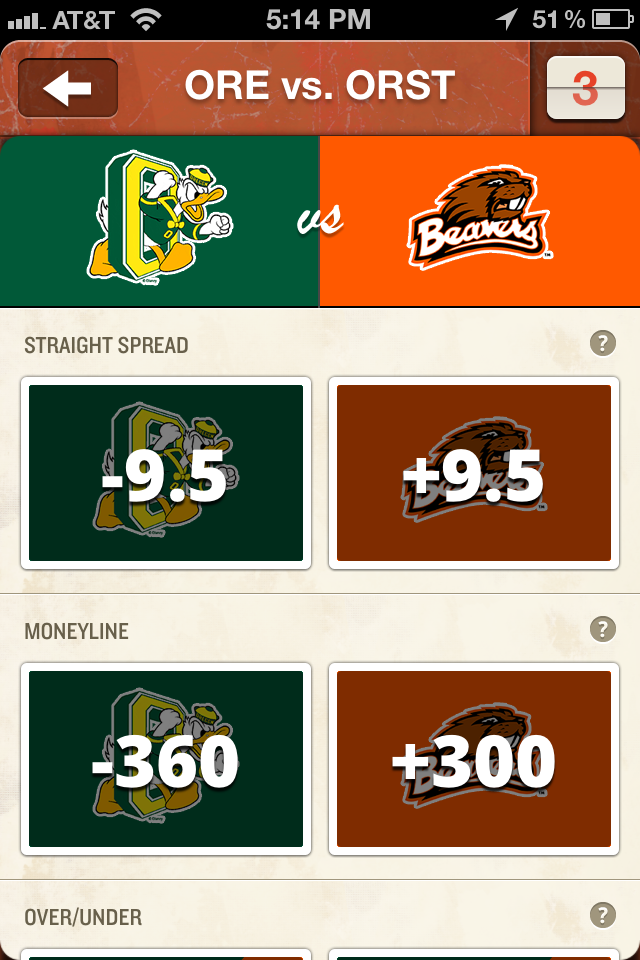This screenshot has width=640, height=960.
Task: Open help for Straight Spread
Action: pyautogui.click(x=602, y=344)
